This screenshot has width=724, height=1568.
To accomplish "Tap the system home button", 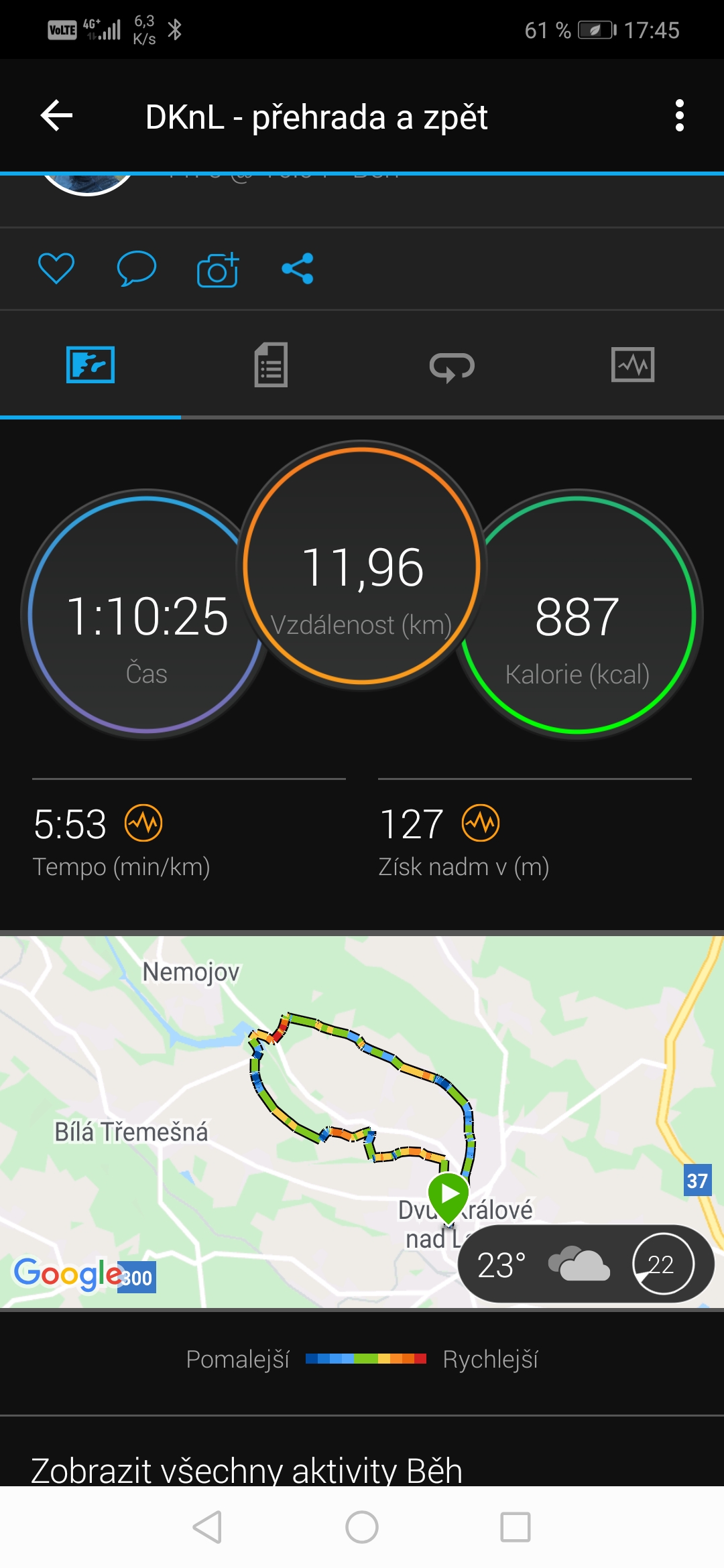I will tap(362, 1527).
